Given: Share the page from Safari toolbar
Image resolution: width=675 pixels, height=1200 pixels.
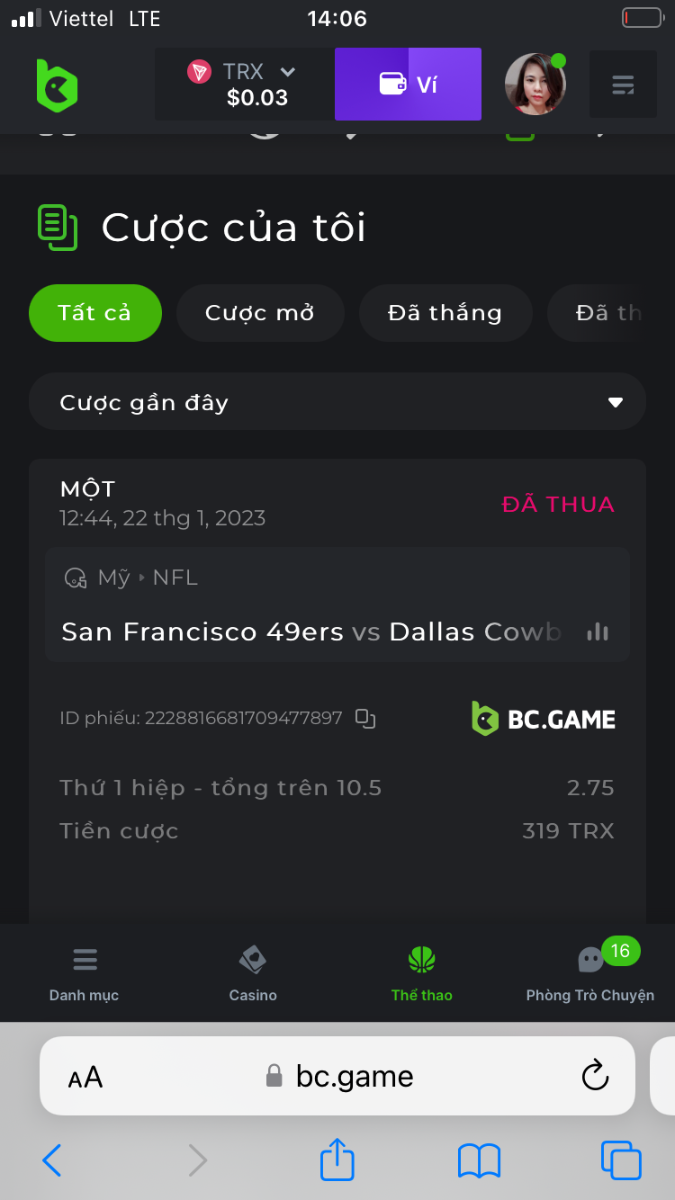Looking at the screenshot, I should pyautogui.click(x=337, y=1161).
